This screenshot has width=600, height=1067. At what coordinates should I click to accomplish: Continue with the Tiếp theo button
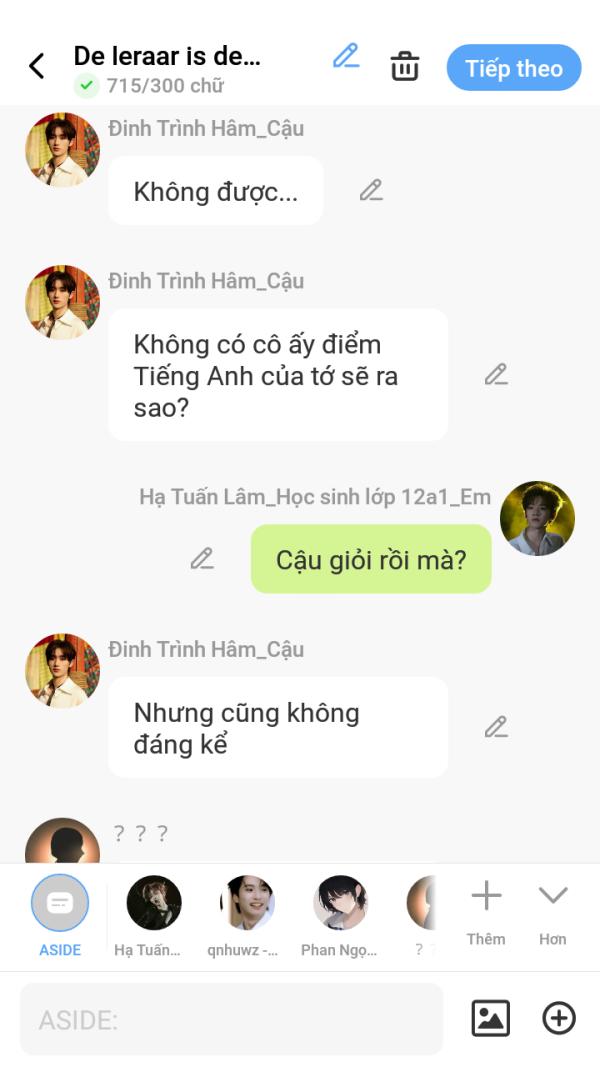tap(514, 68)
